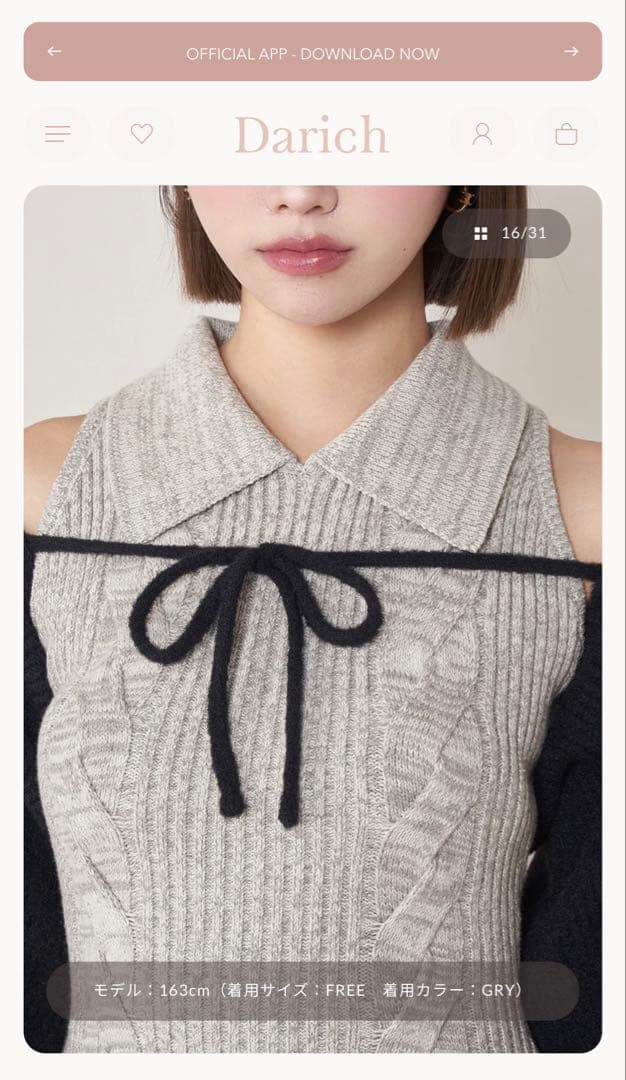The height and width of the screenshot is (1080, 626).
Task: Open the hamburger menu
Action: click(58, 134)
